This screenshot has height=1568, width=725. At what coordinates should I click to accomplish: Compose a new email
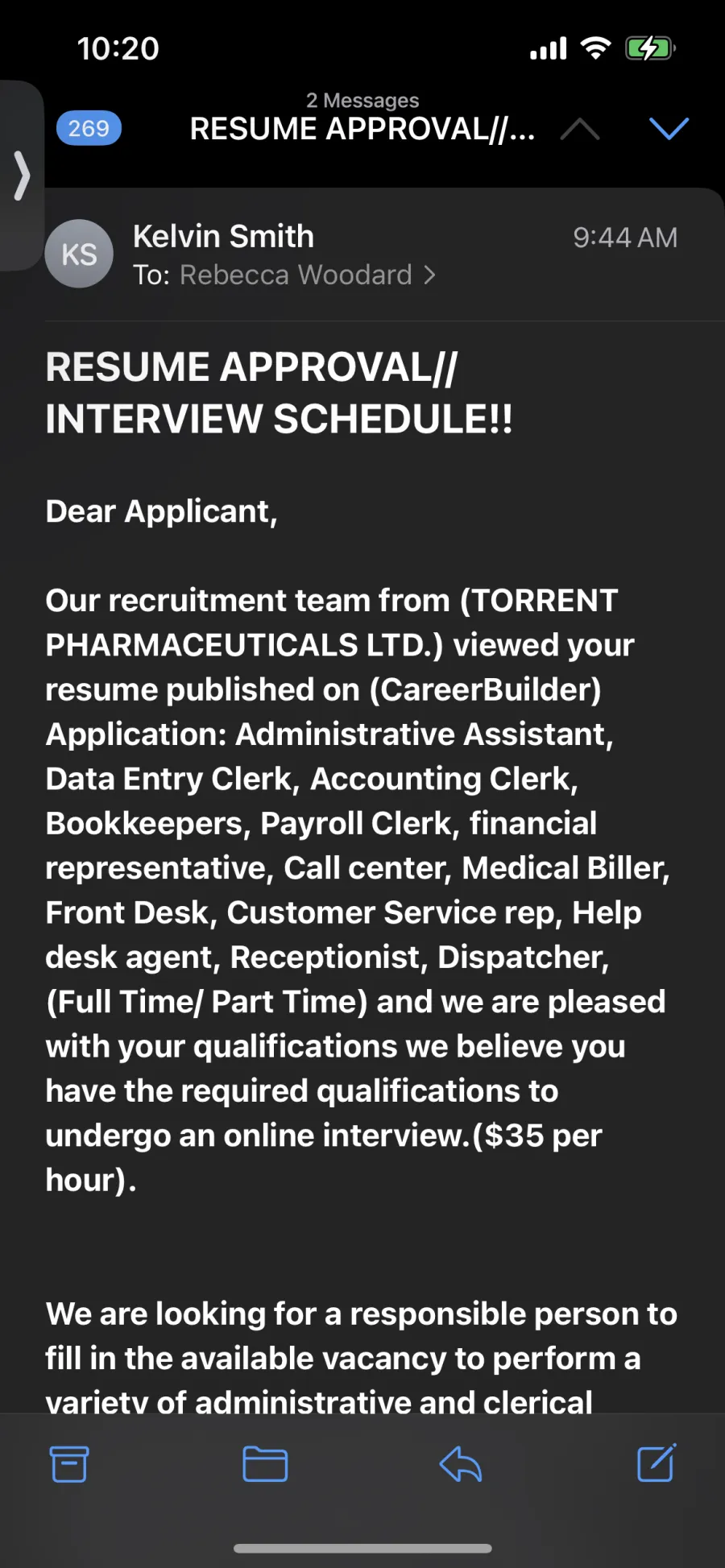(657, 1463)
